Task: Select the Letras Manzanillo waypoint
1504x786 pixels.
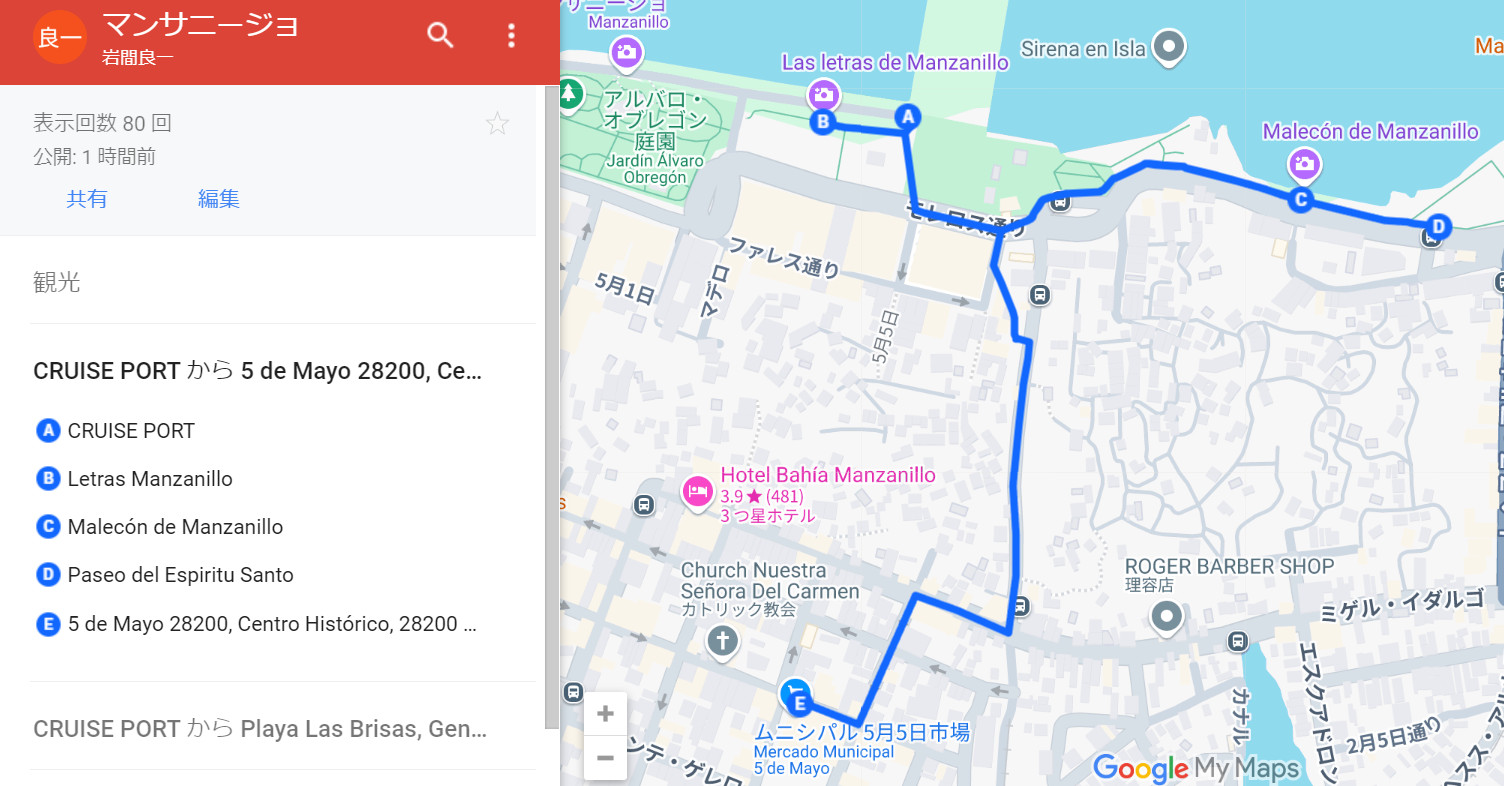Action: click(x=149, y=479)
